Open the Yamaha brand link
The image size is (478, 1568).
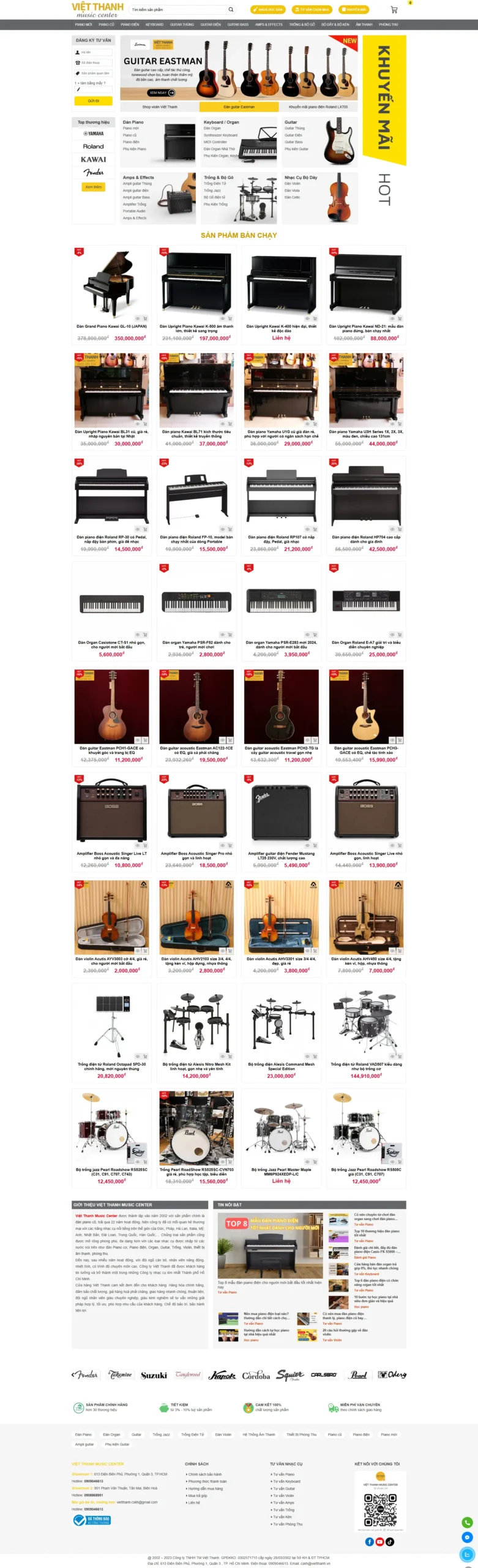(x=94, y=134)
